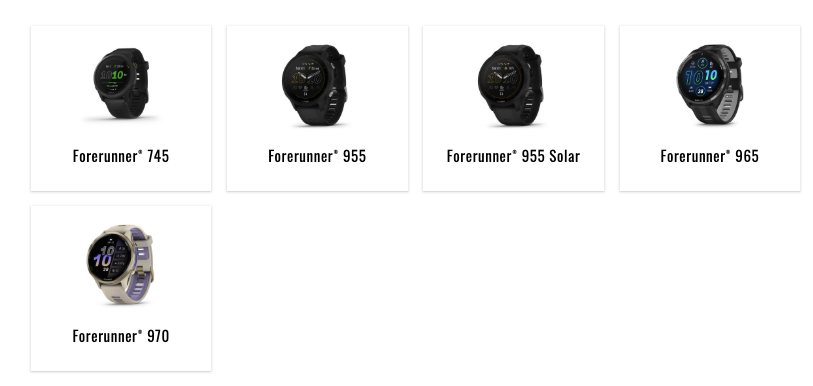Tap the Forerunner 970 card
Screen dimensions: 813x386
point(121,288)
